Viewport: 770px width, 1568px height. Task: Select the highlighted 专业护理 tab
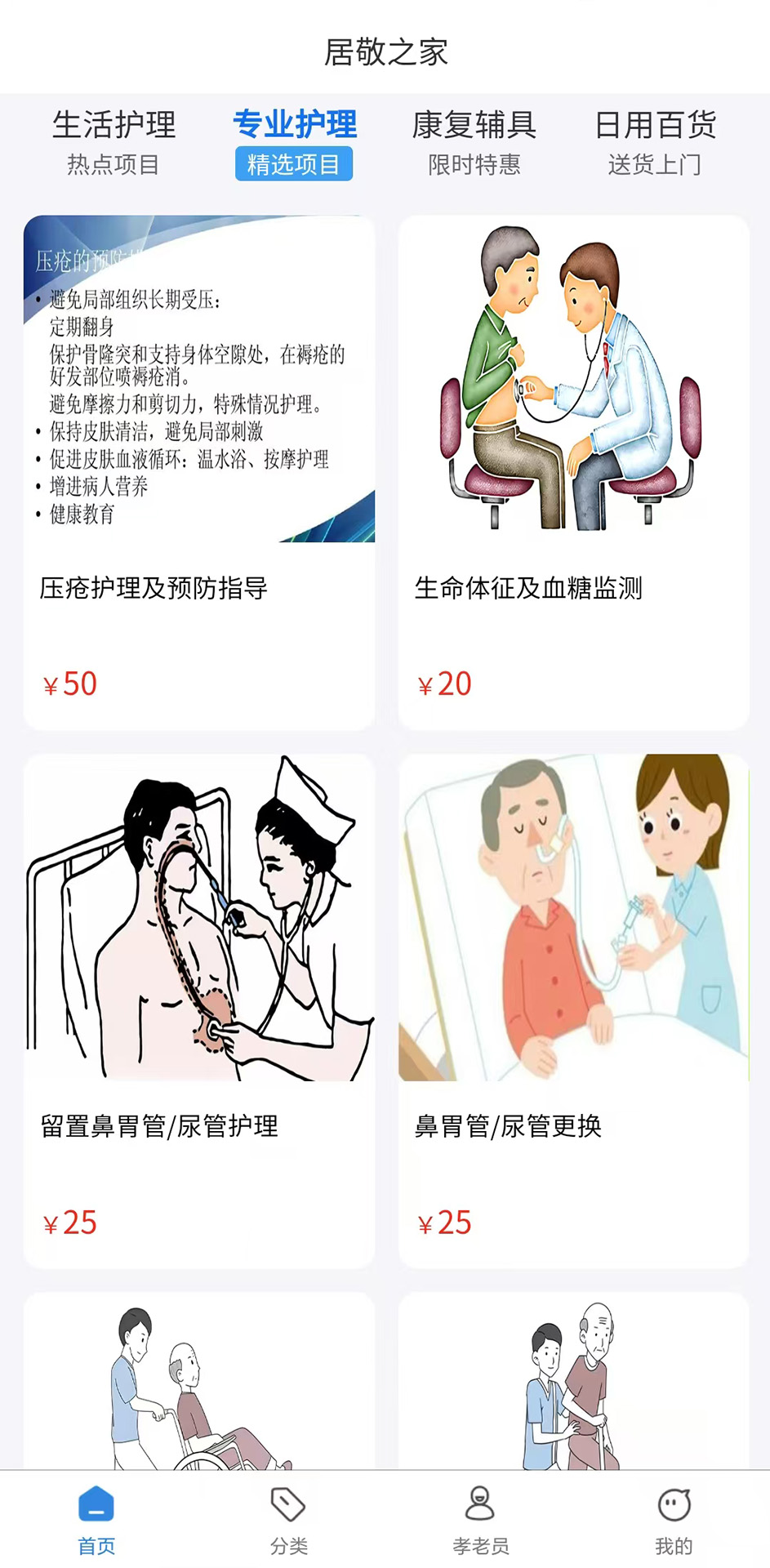point(295,125)
